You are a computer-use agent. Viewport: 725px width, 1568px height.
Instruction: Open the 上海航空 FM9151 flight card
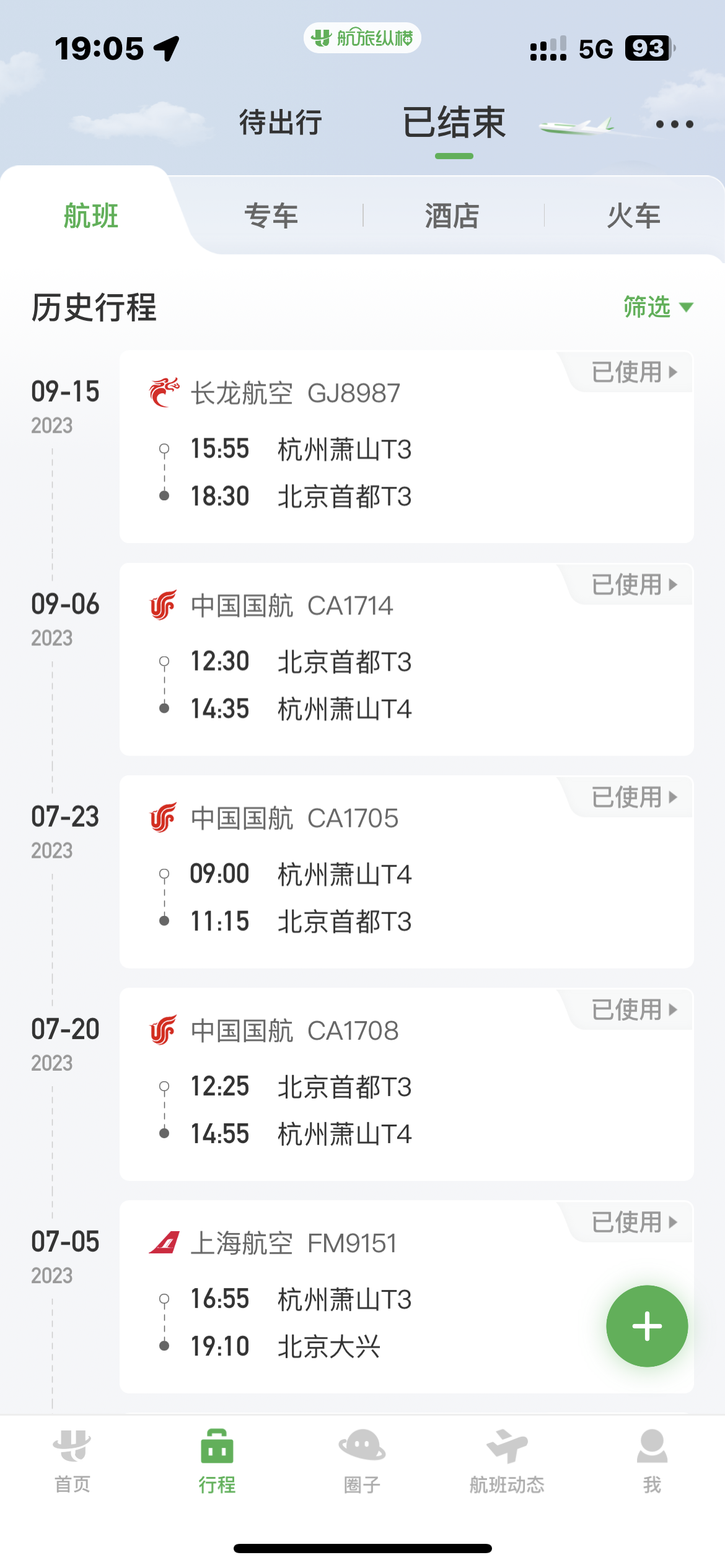click(x=372, y=1297)
